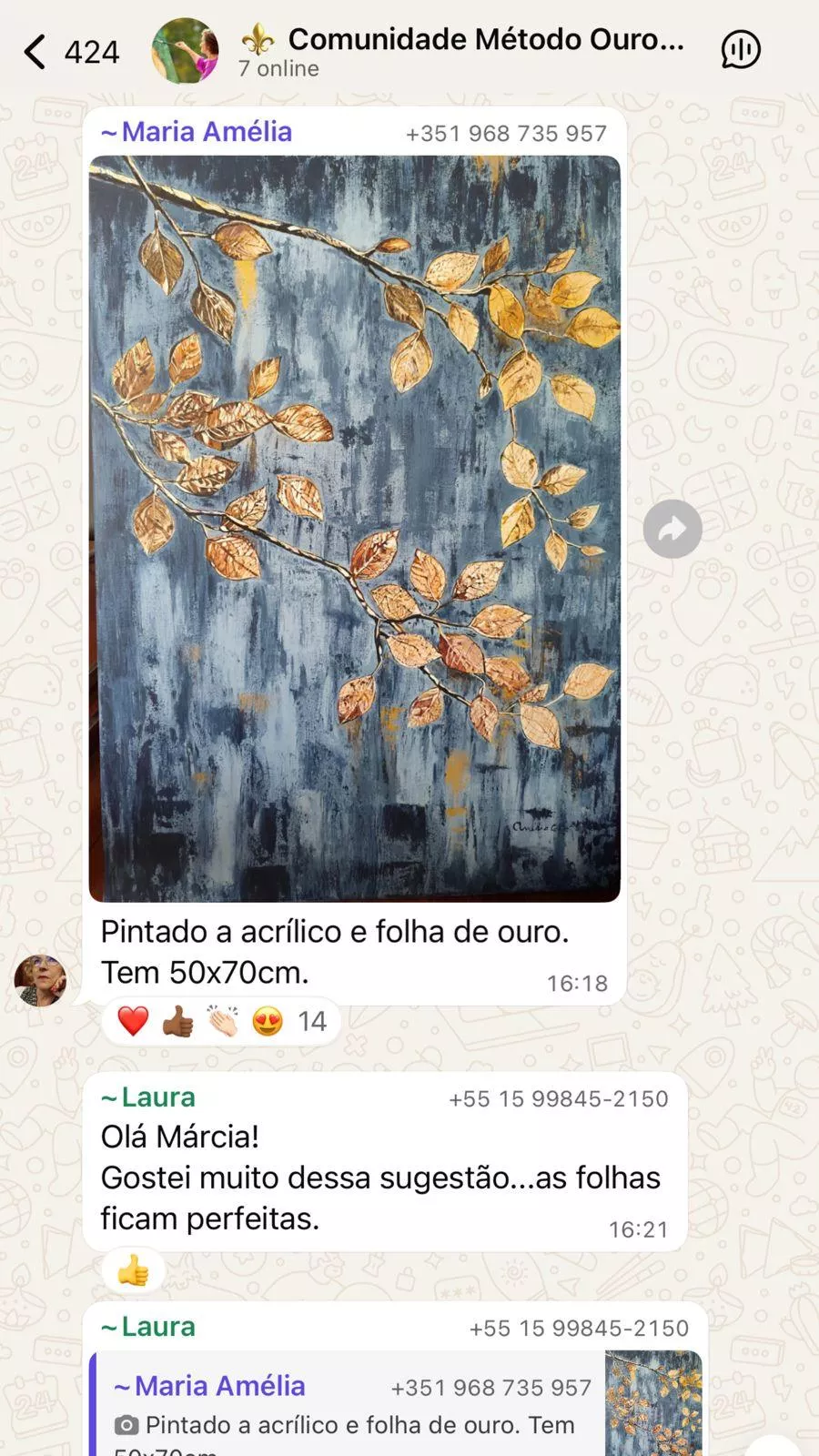Open Maria Amélia's painting photo
The image size is (819, 1456).
[354, 528]
